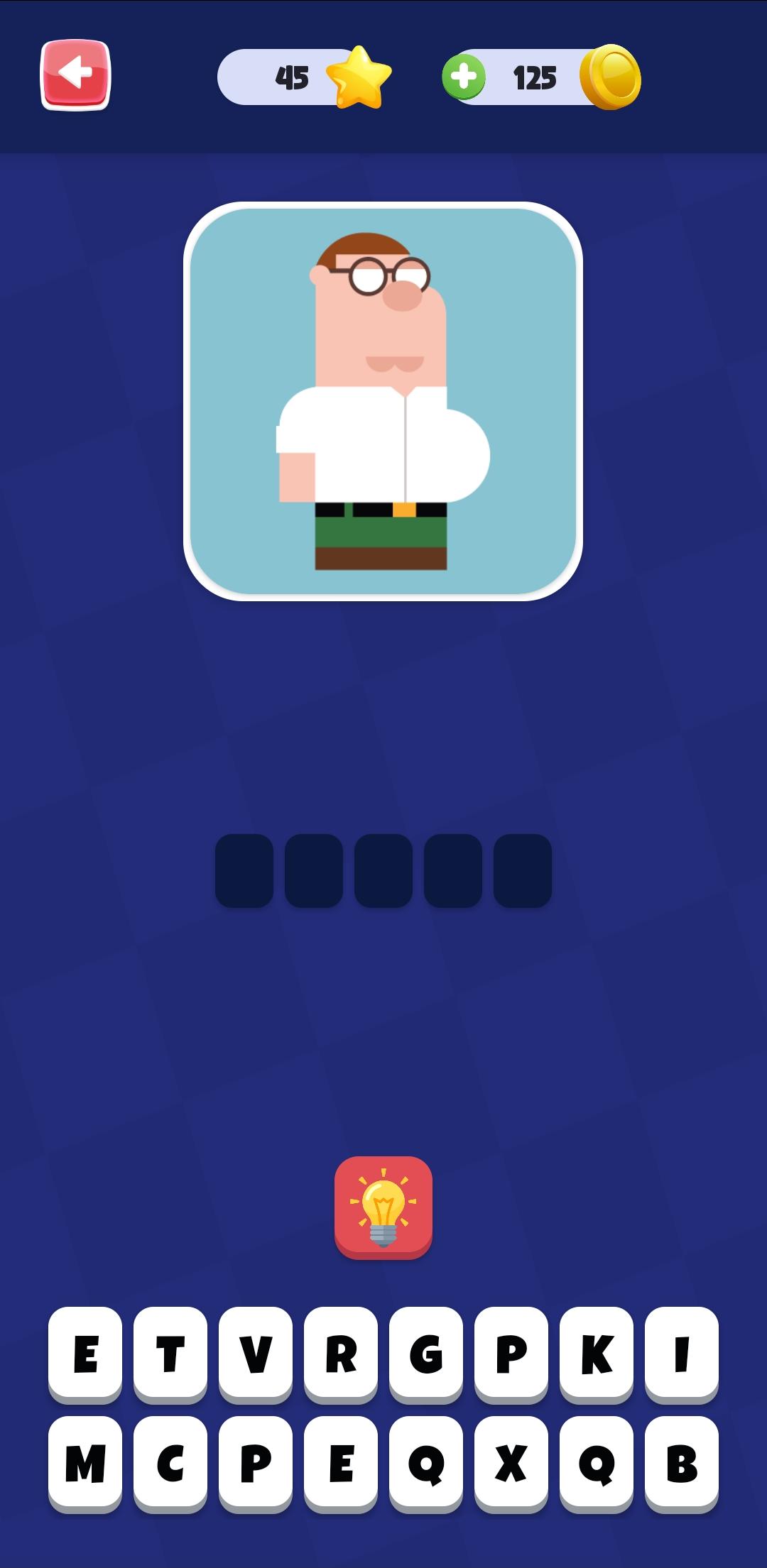Image resolution: width=767 pixels, height=1568 pixels.
Task: Select the letter K tile
Action: coord(597,1354)
